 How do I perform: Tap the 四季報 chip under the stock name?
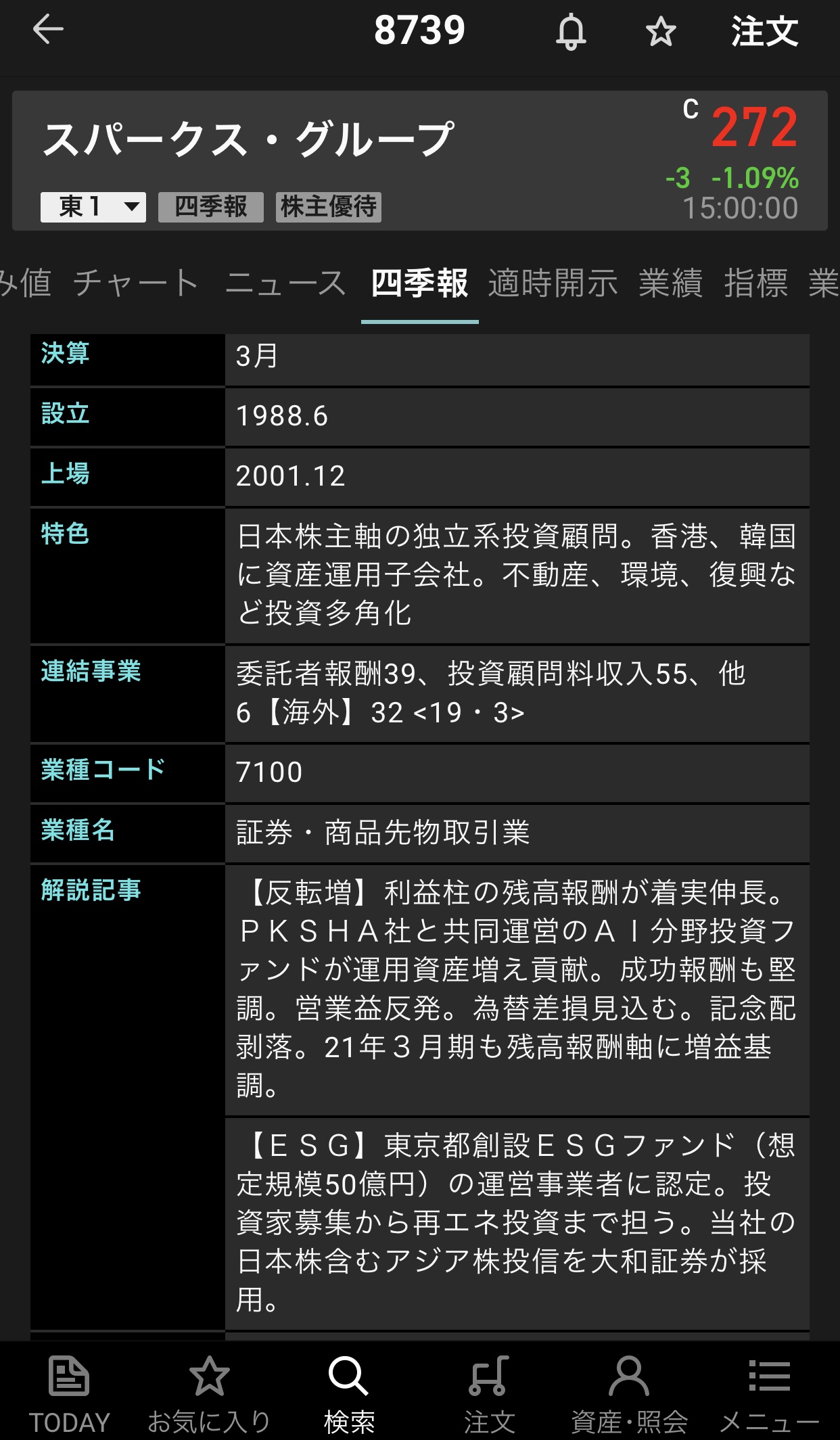click(210, 207)
